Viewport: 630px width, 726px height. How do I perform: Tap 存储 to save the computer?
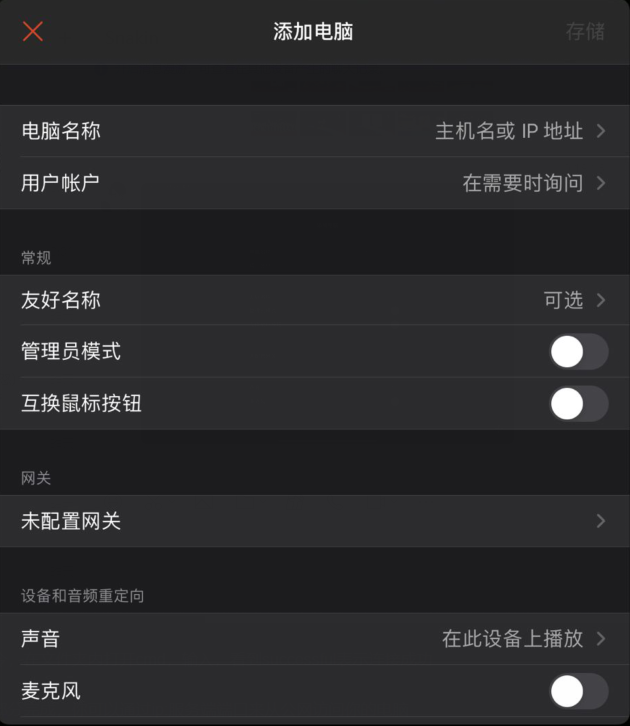point(585,31)
